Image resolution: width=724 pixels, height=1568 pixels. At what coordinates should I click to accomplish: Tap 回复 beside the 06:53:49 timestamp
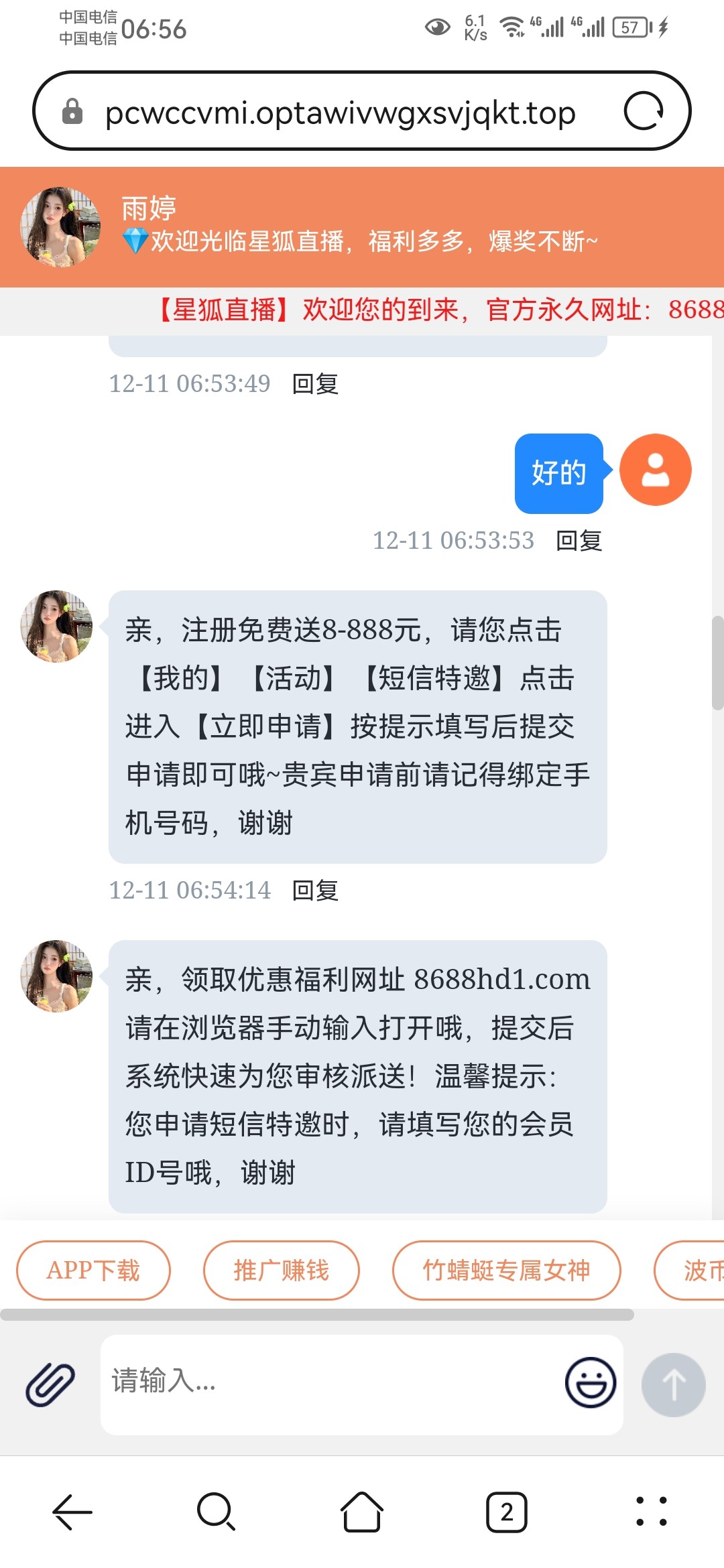pyautogui.click(x=315, y=384)
